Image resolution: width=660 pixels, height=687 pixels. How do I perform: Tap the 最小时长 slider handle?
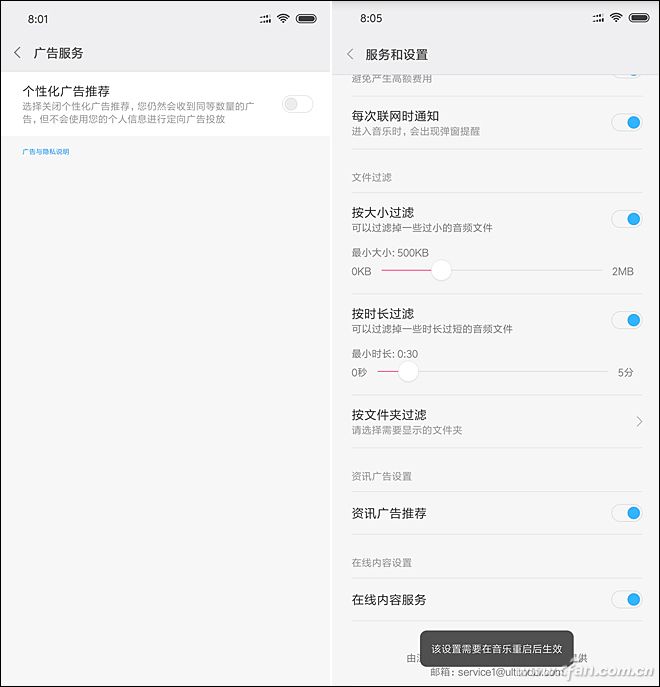(x=408, y=372)
